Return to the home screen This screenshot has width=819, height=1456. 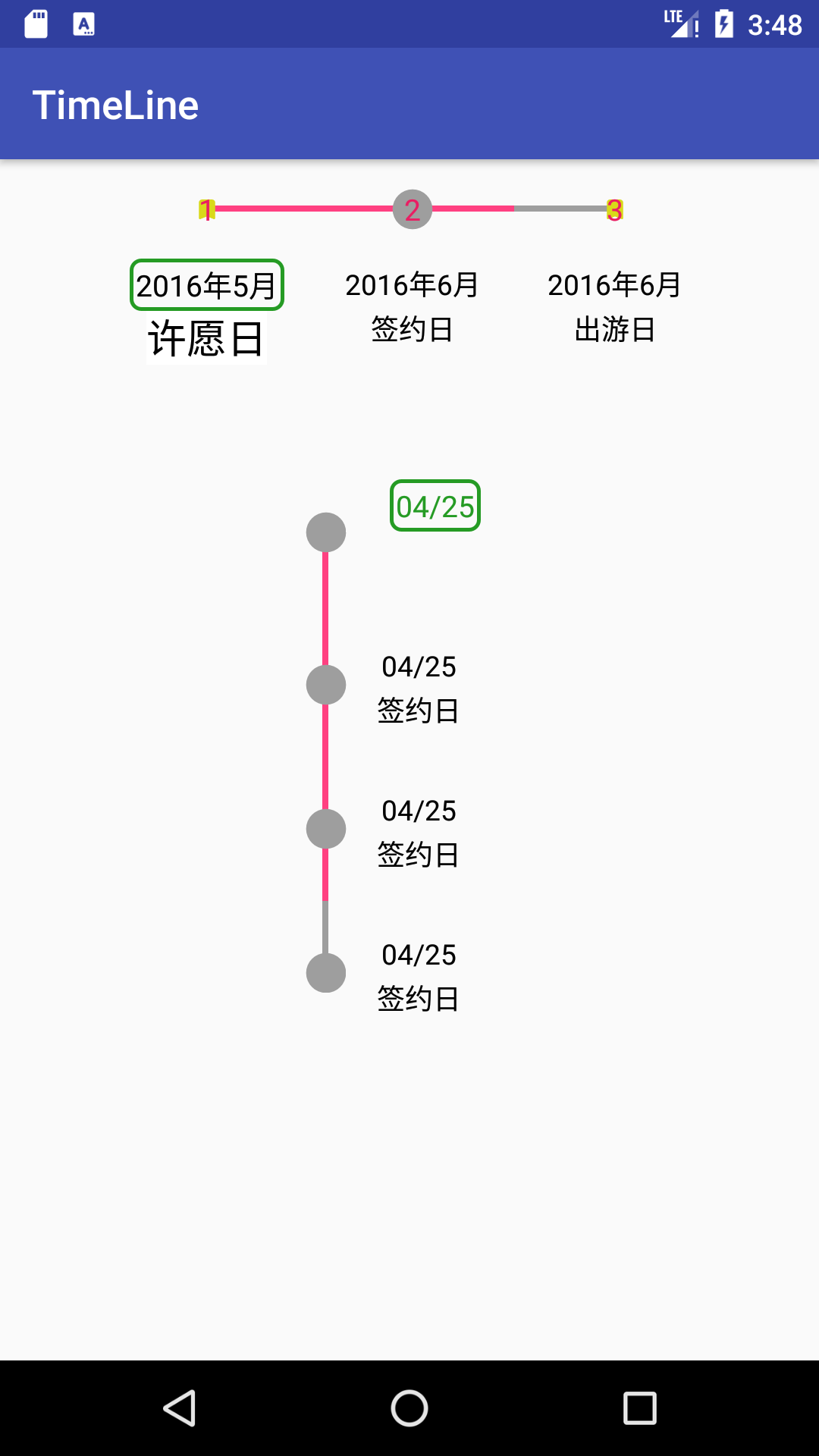(409, 1408)
